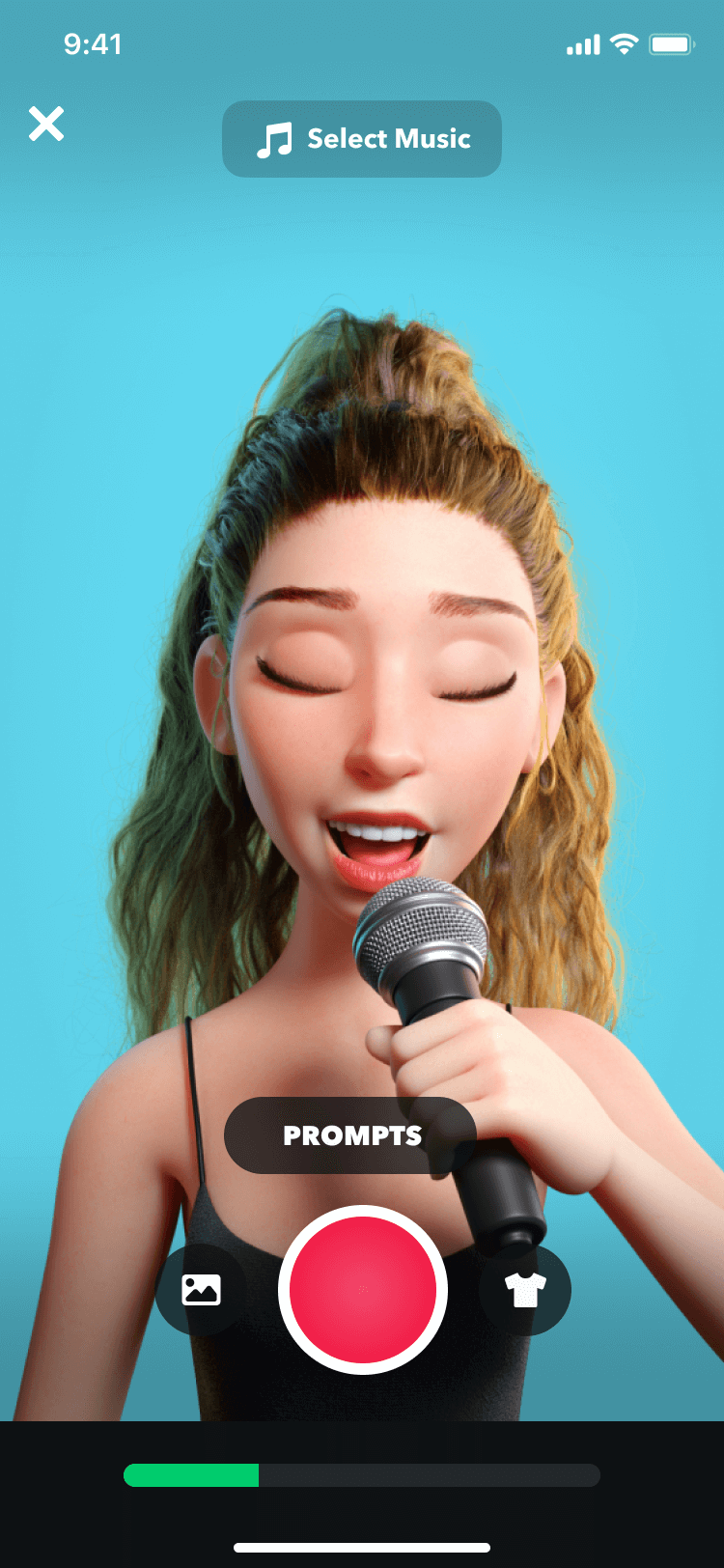Change the avatar's outfit

click(x=525, y=1290)
